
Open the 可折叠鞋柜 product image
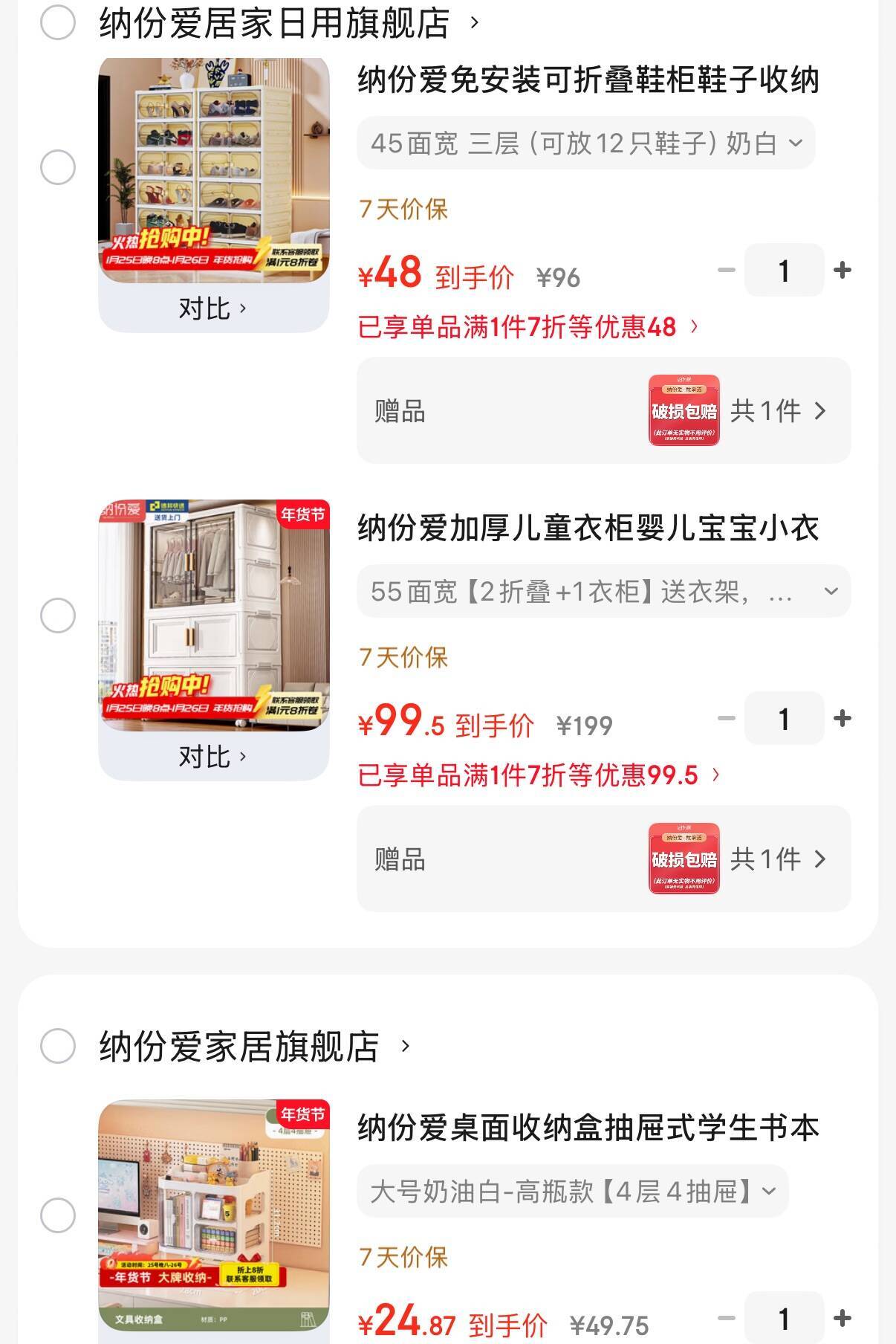pyautogui.click(x=214, y=170)
